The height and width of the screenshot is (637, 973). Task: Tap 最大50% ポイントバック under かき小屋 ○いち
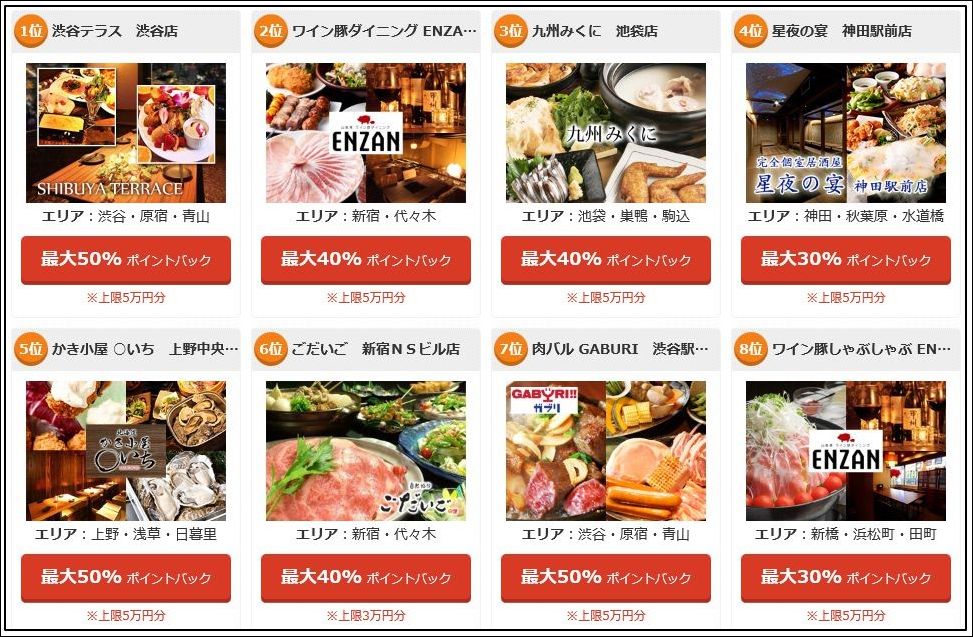coord(126,578)
